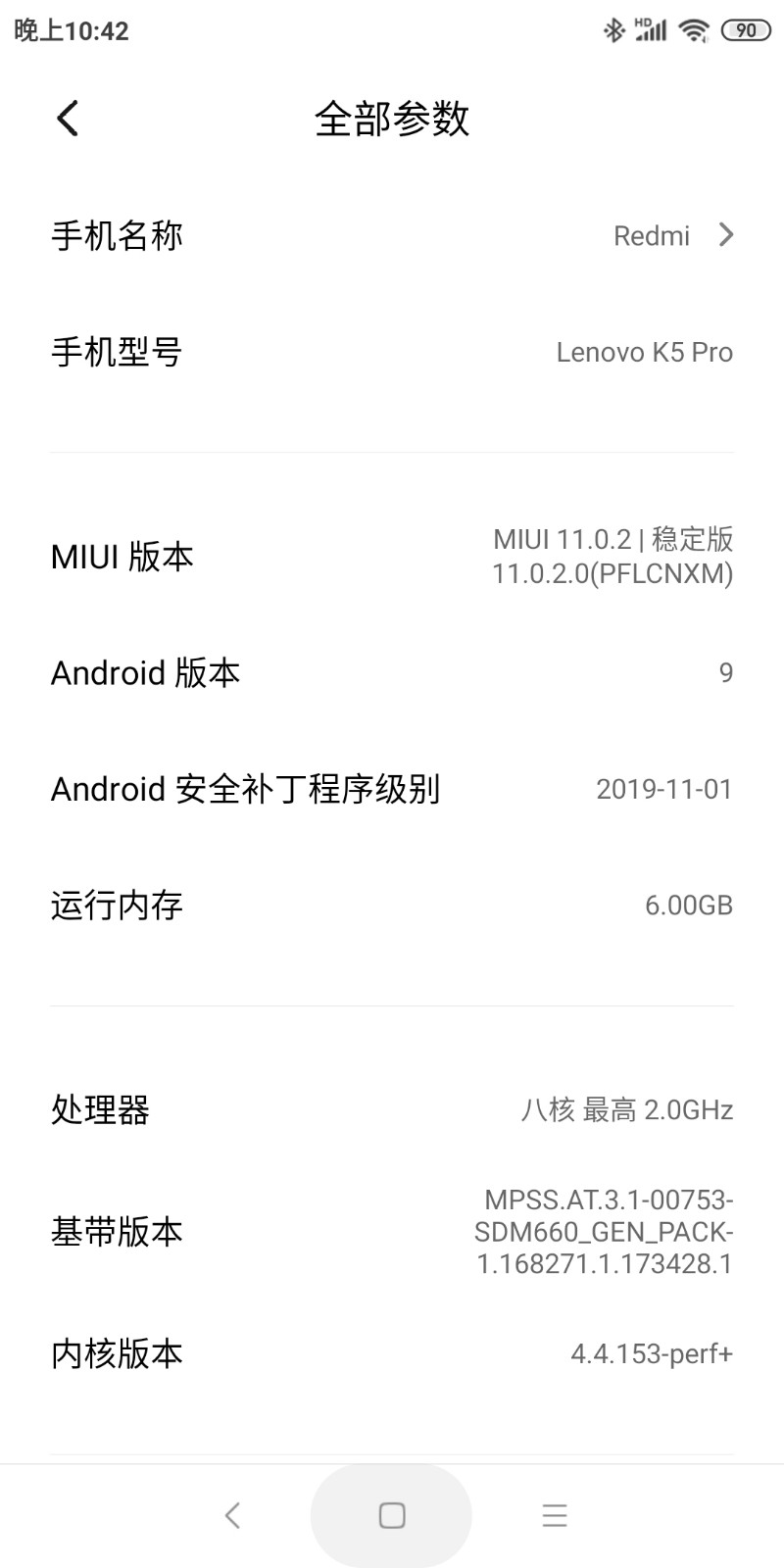Tap the system back button in navigation bar

point(232,1516)
